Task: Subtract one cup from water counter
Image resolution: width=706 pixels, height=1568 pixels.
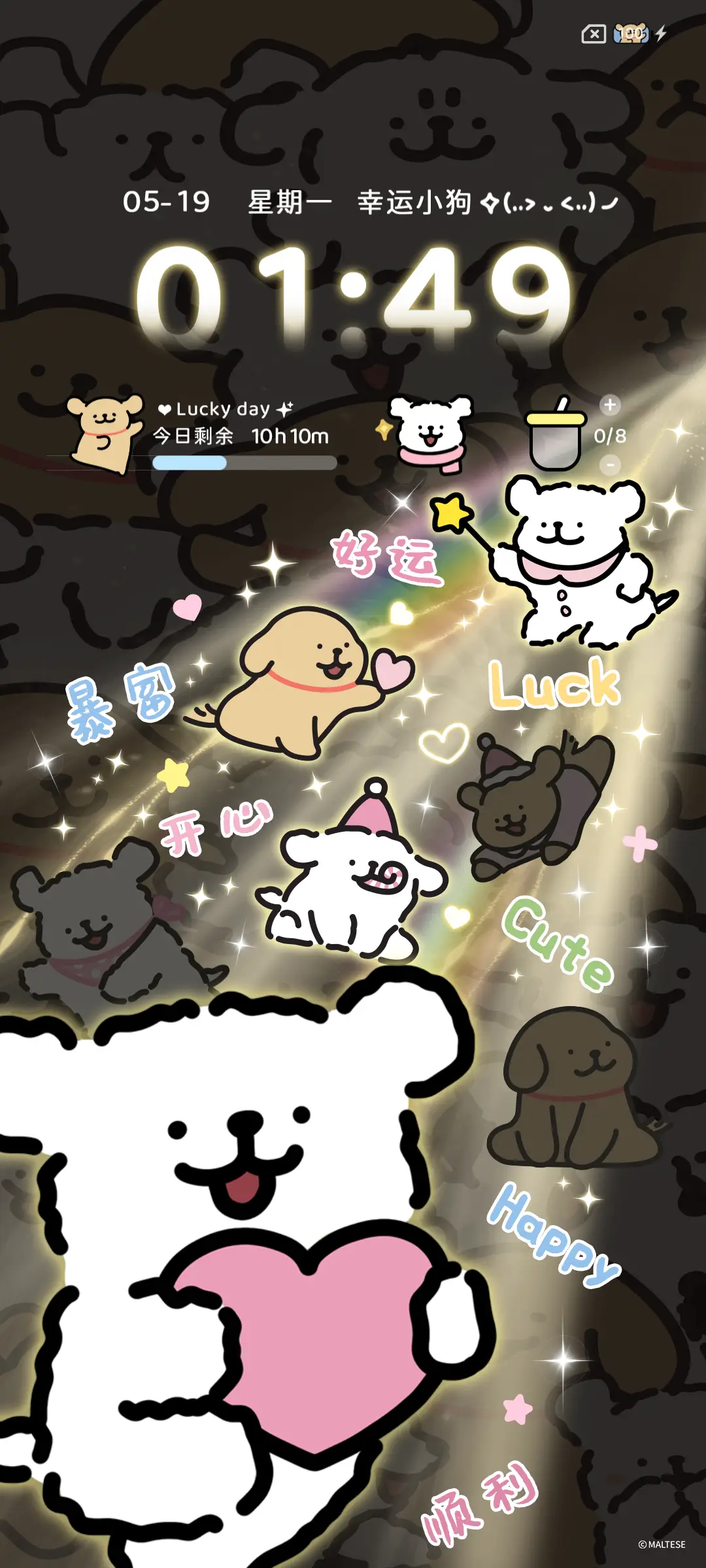Action: 610,465
